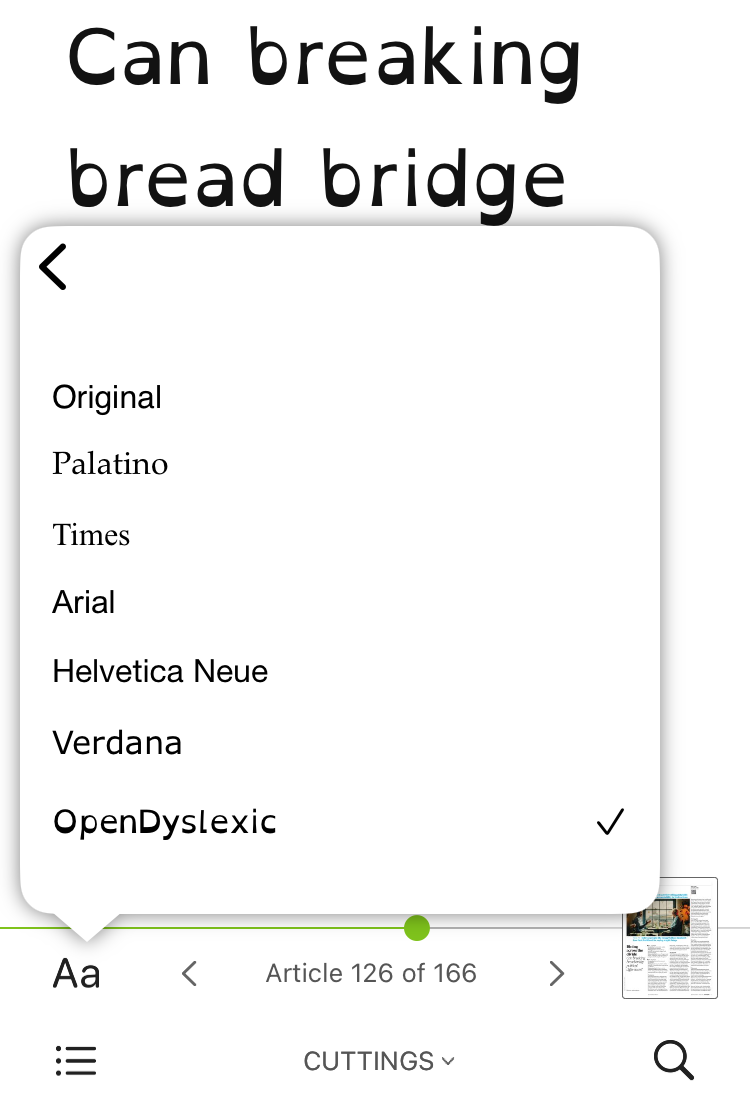Tap the green article progress slider handle
This screenshot has height=1095, width=750.
(417, 928)
